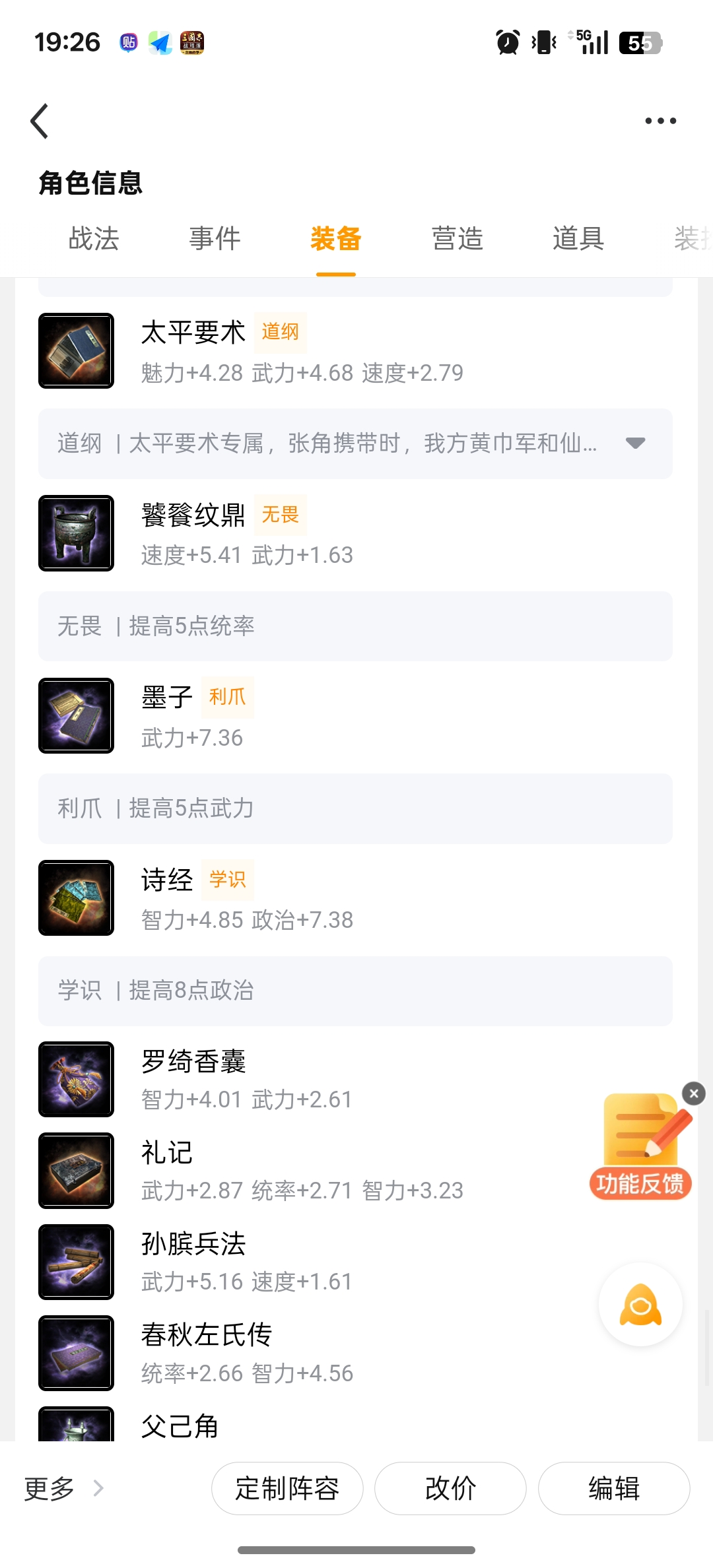The image size is (713, 1568).
Task: Go back from the 角色信息 page
Action: pyautogui.click(x=40, y=121)
